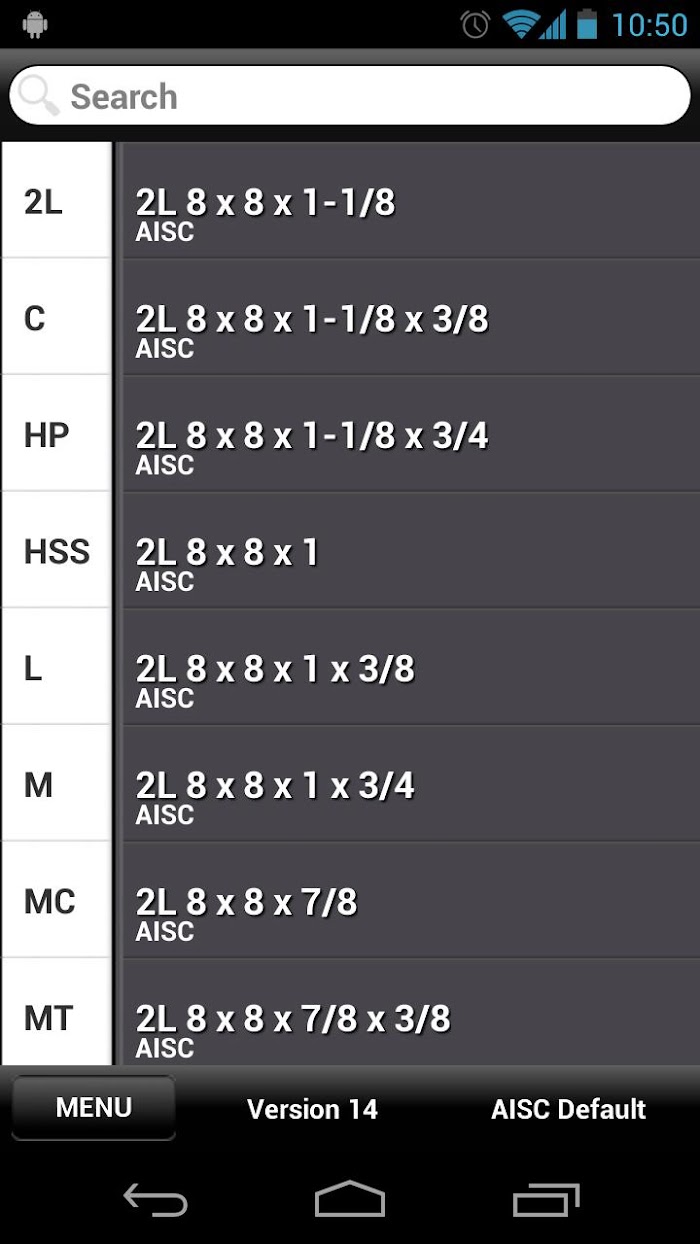Choose the HP shape category
Image resolution: width=700 pixels, height=1244 pixels.
click(57, 433)
